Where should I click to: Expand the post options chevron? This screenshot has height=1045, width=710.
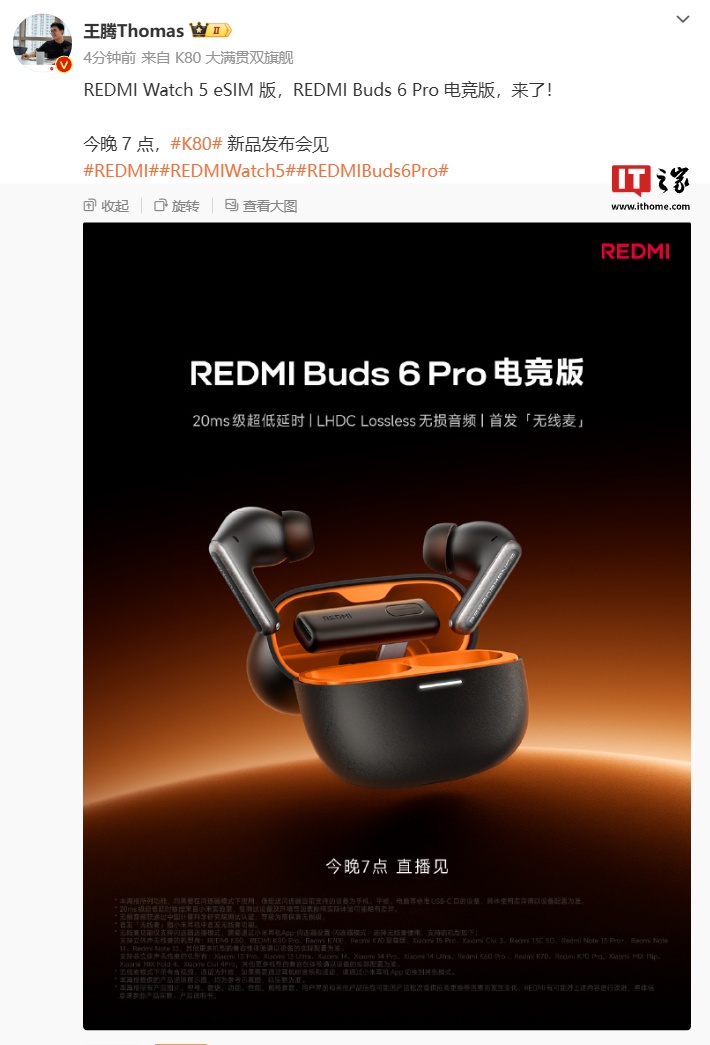click(682, 20)
